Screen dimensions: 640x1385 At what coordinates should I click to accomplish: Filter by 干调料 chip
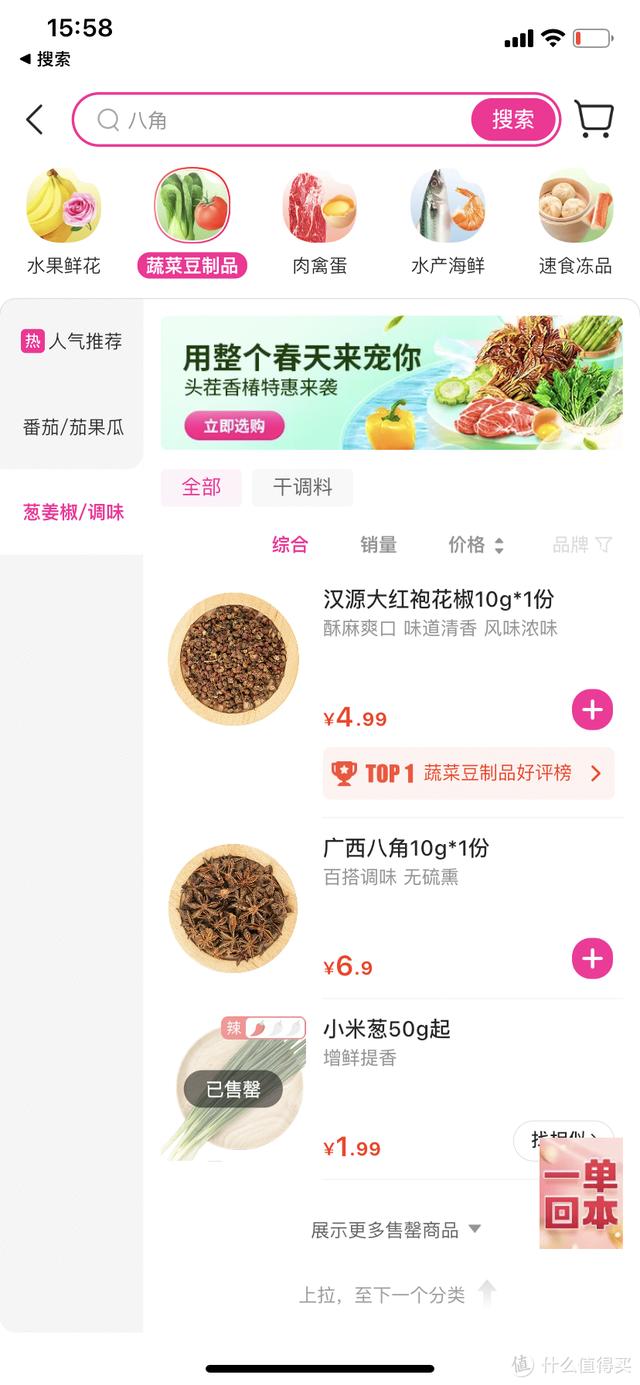pos(302,487)
